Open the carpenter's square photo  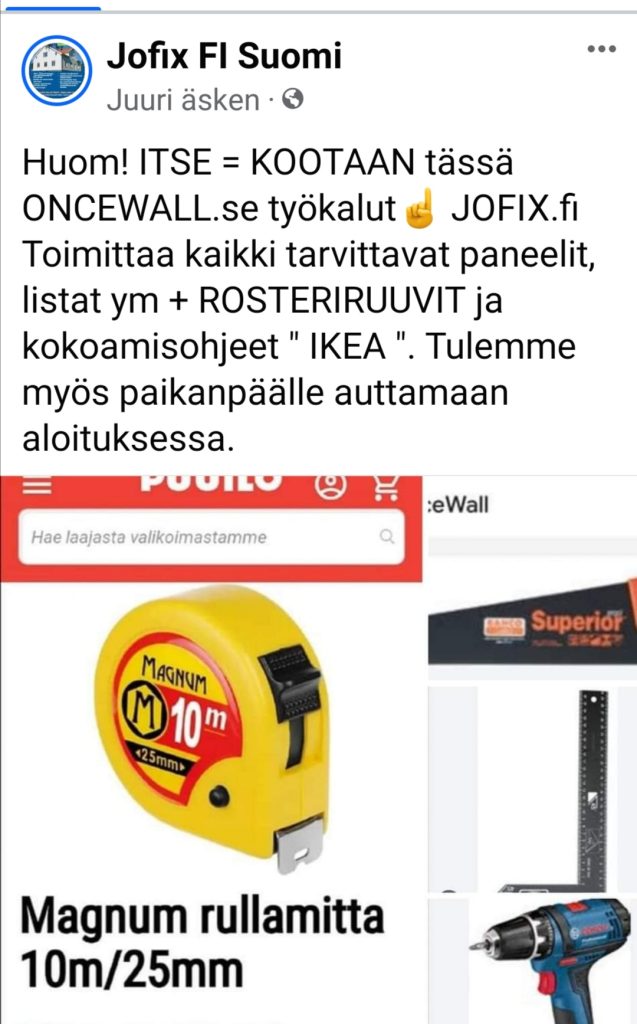(532, 788)
